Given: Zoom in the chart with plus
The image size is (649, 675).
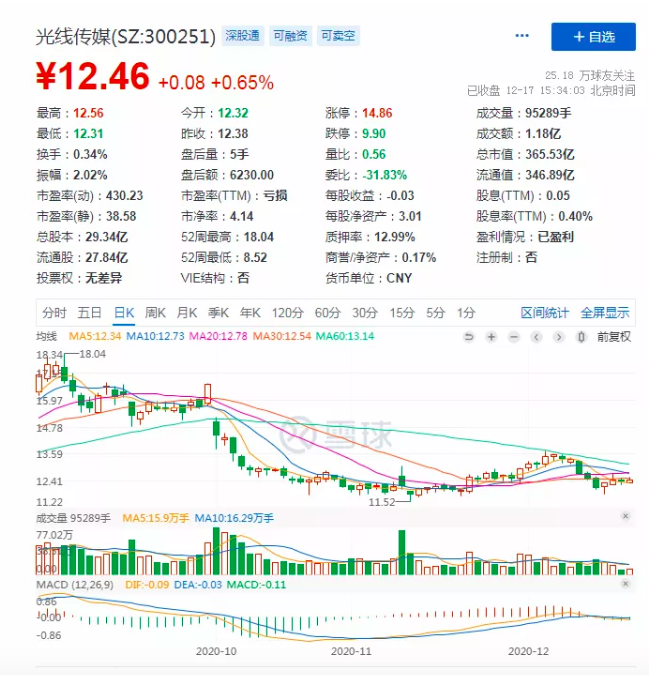Looking at the screenshot, I should (491, 337).
